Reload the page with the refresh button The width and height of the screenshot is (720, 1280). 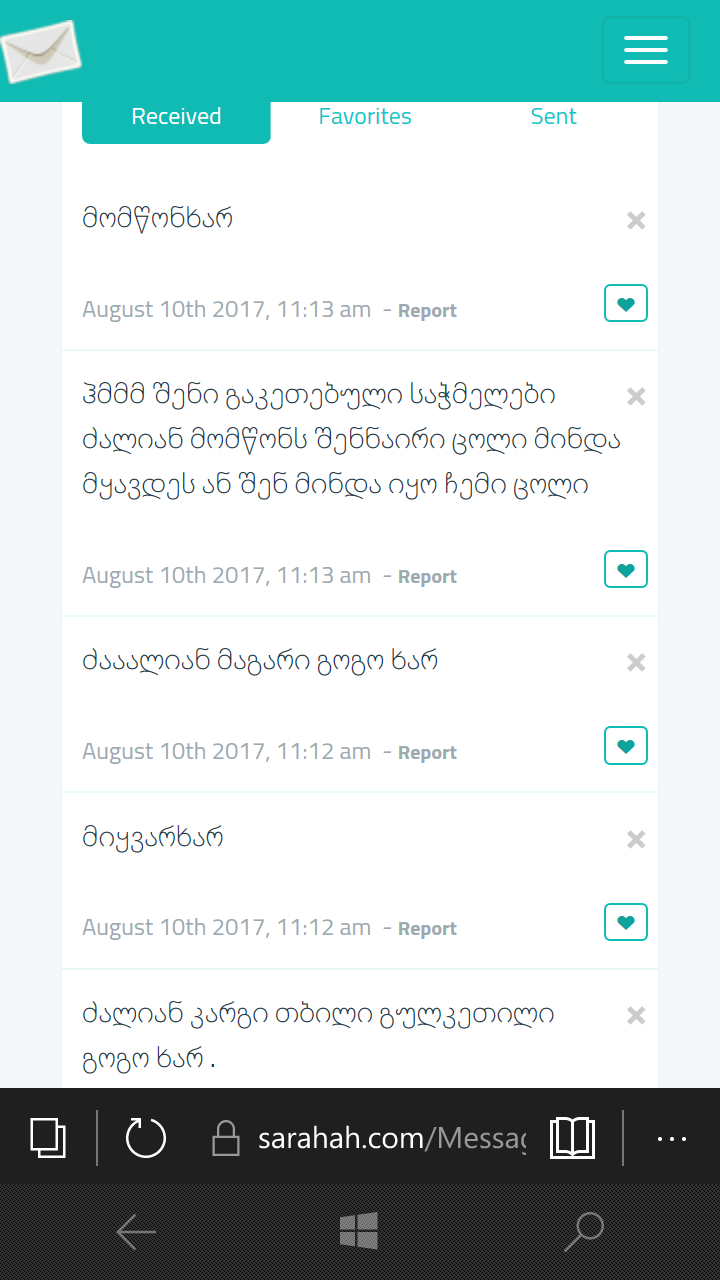pyautogui.click(x=146, y=1138)
